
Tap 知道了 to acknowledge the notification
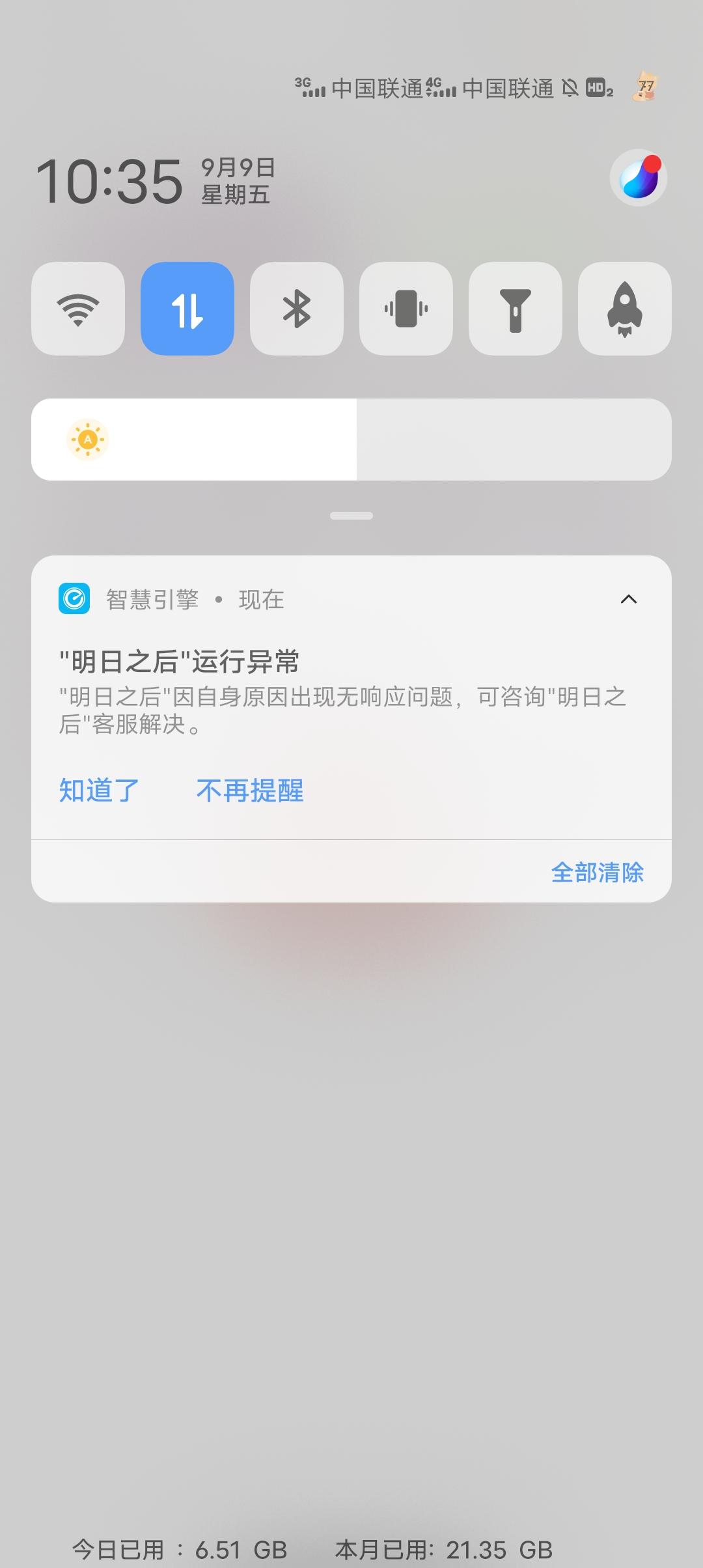(99, 790)
